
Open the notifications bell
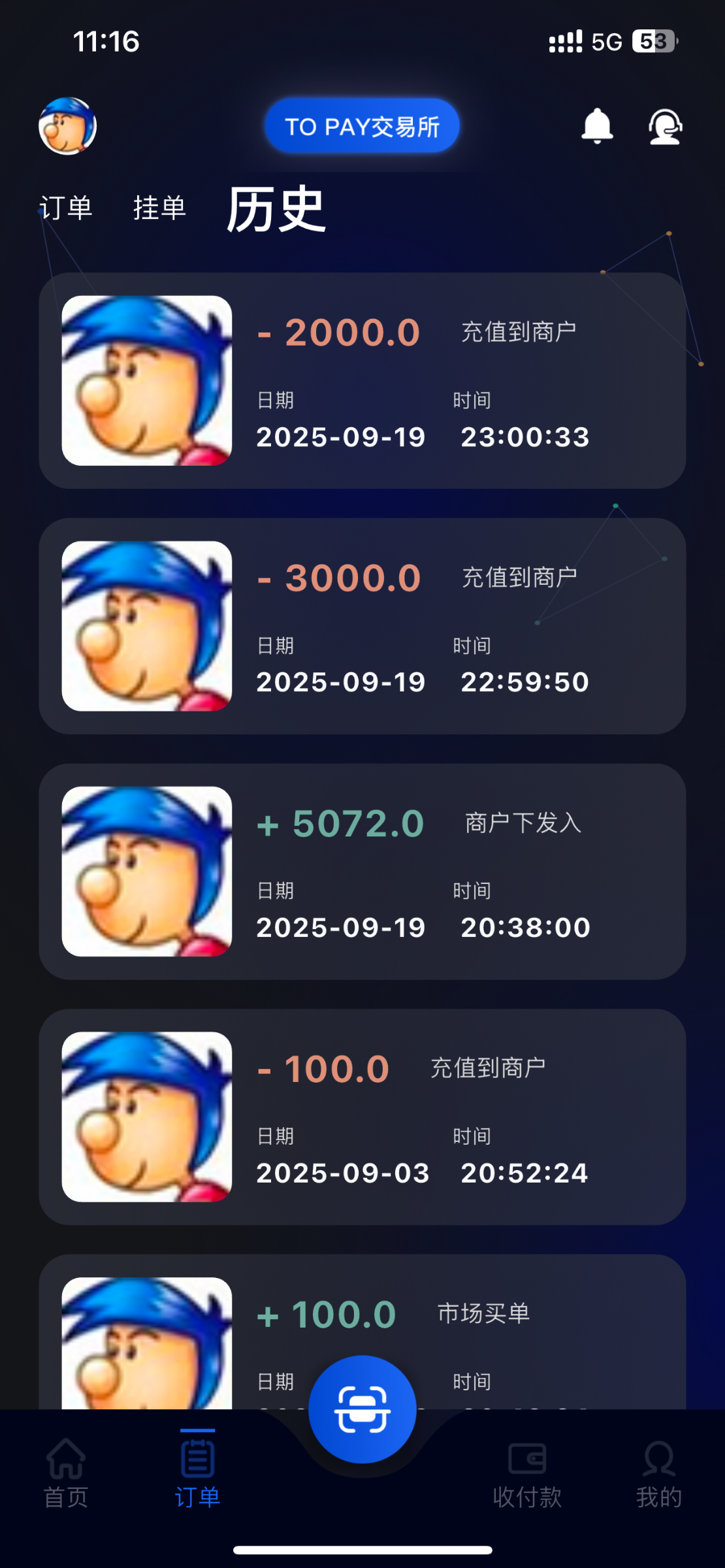click(x=597, y=126)
